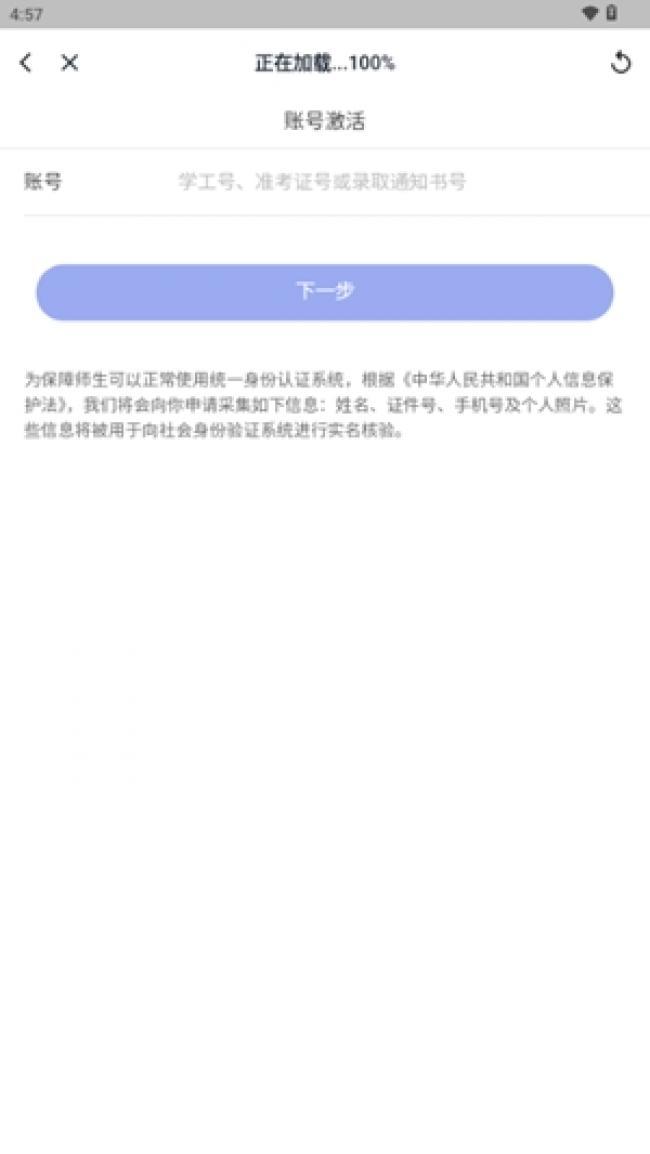Close the page with the X icon

pyautogui.click(x=69, y=63)
